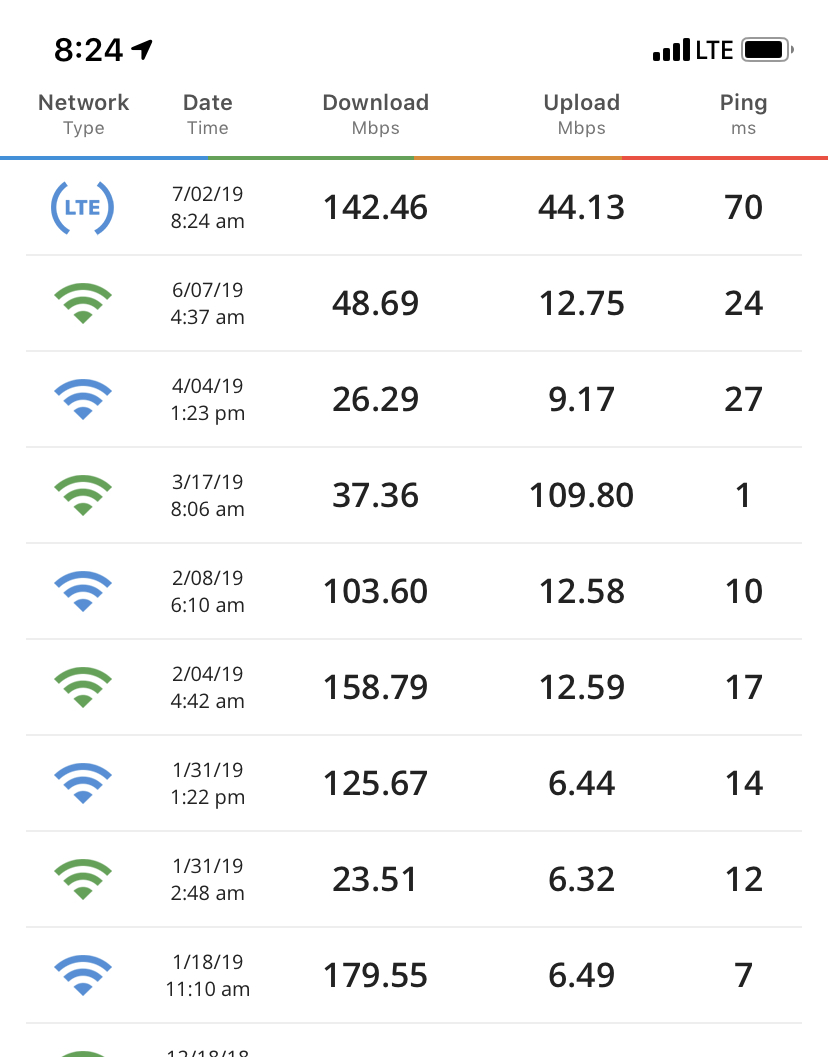Select the 1/31/19 1:22 pm result
The height and width of the screenshot is (1057, 828).
coord(414,784)
